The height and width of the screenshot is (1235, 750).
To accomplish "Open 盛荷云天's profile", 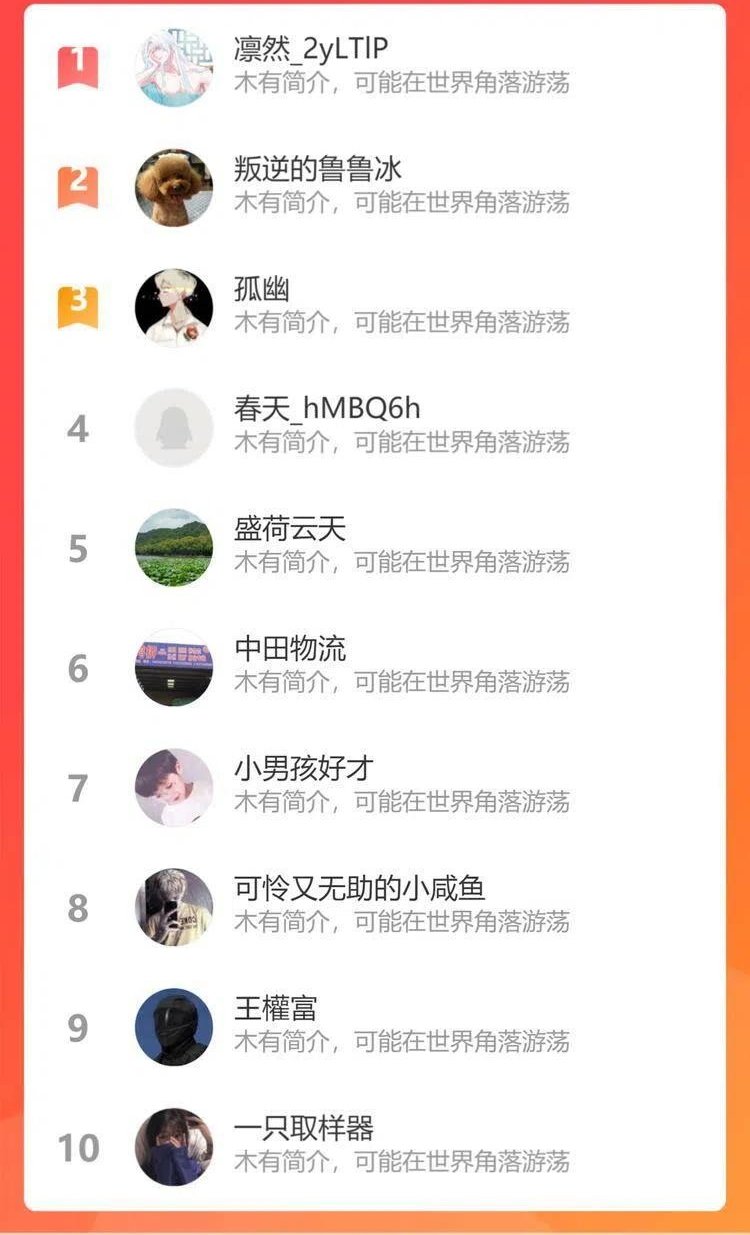I will tap(290, 529).
